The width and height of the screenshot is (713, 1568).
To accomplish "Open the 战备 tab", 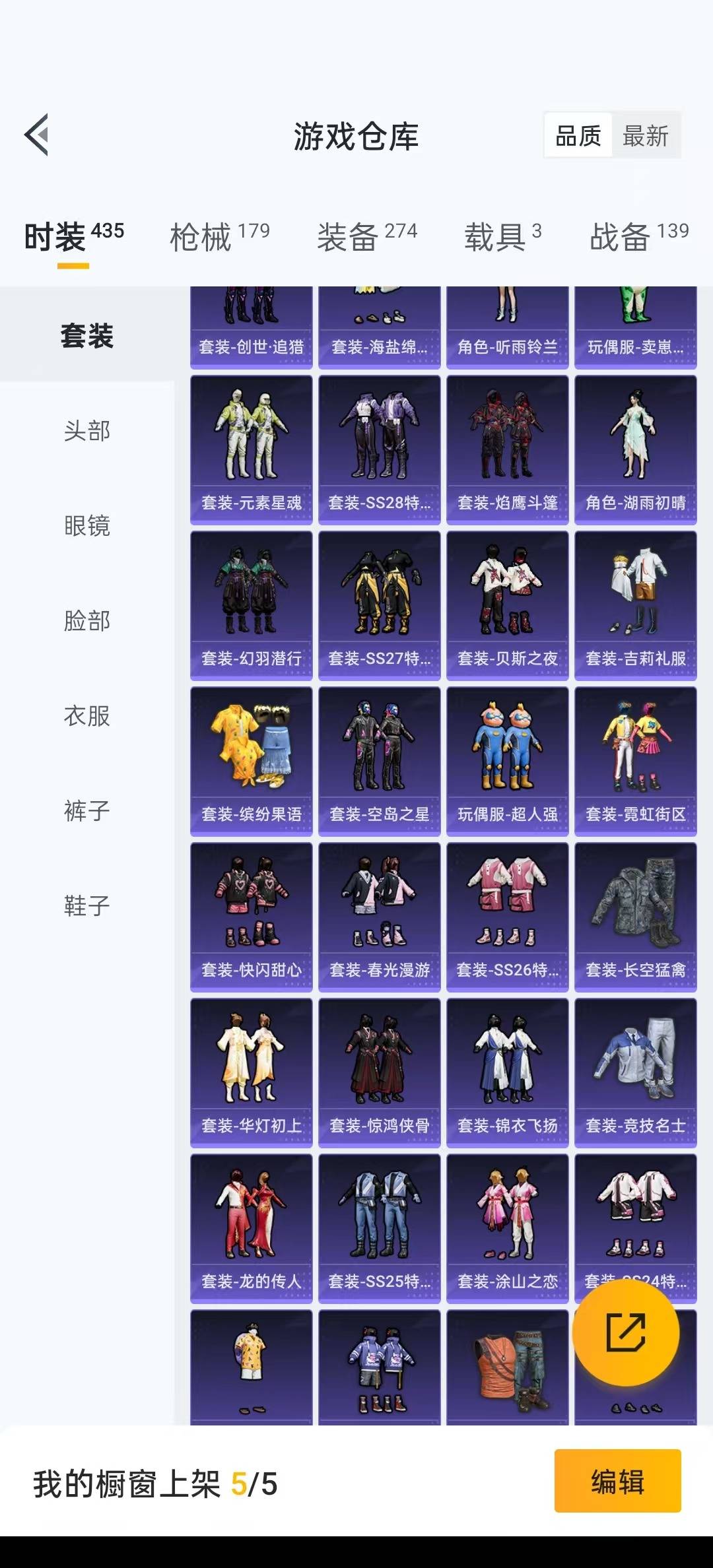I will (639, 236).
